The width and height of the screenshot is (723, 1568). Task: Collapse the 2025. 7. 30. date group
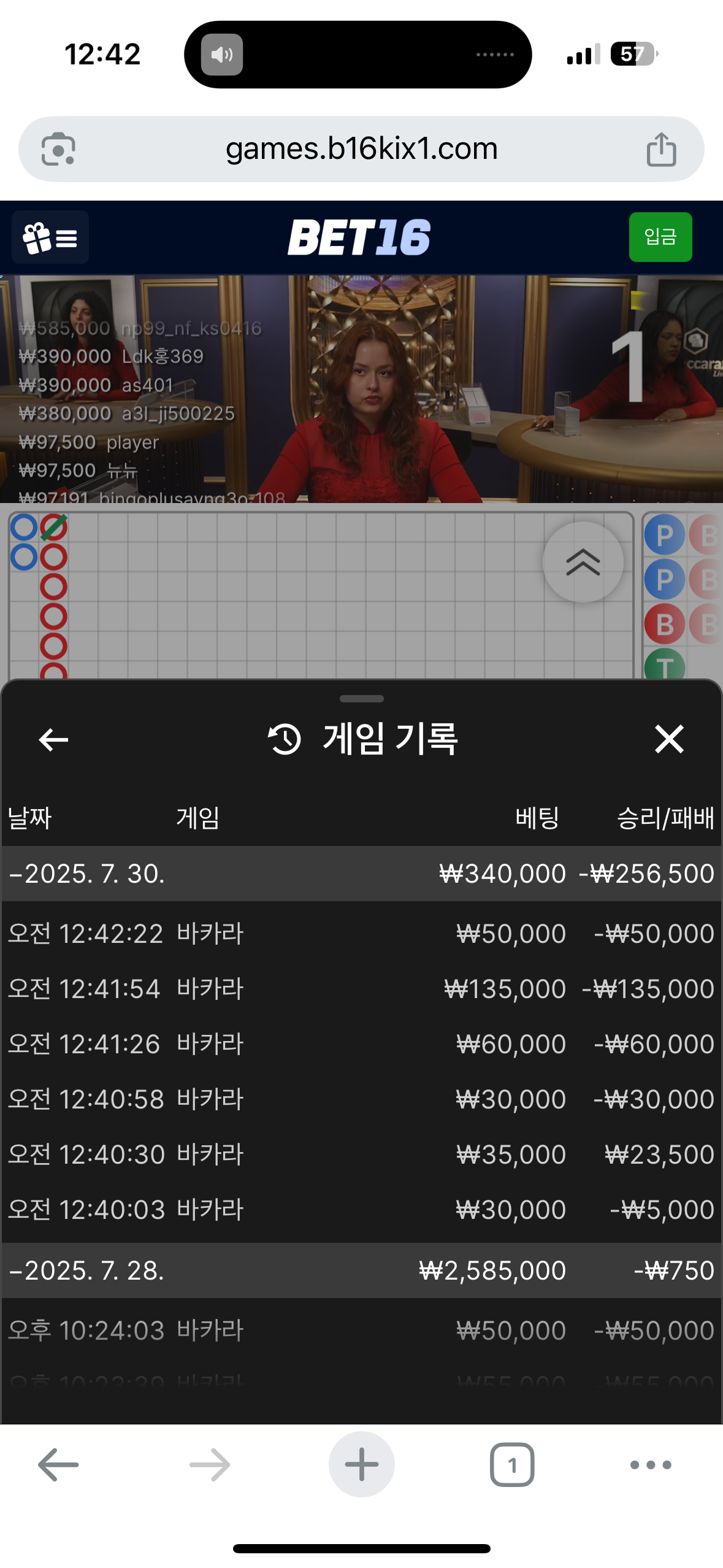[x=86, y=874]
